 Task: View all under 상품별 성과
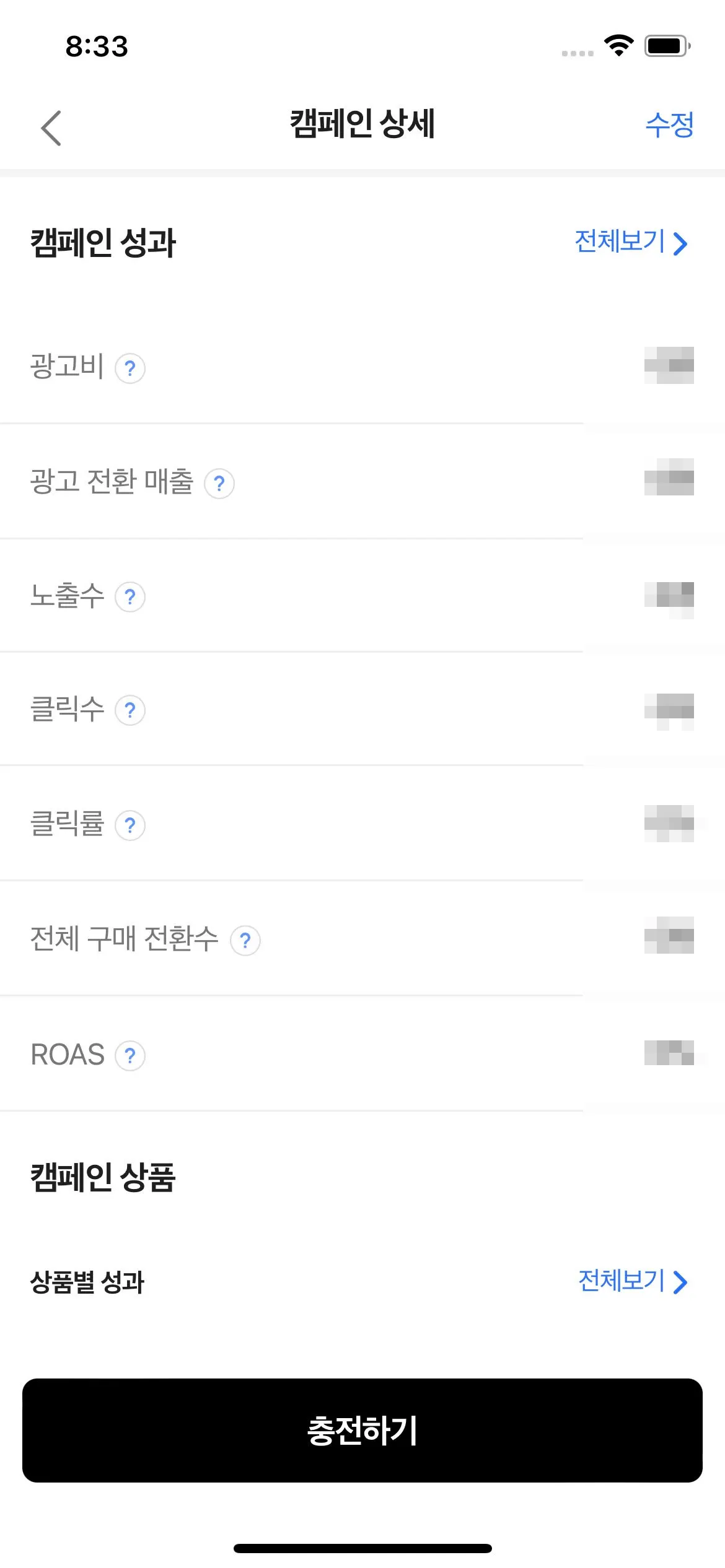click(633, 1281)
